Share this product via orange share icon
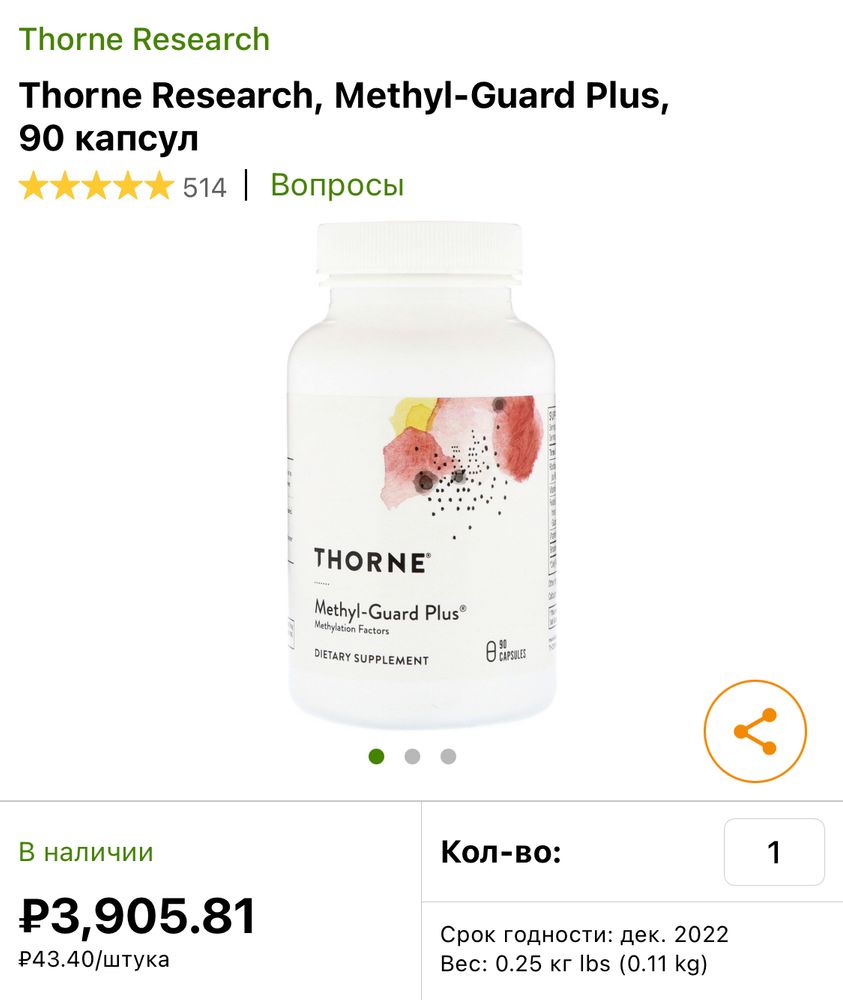The height and width of the screenshot is (1000, 843). (x=755, y=731)
